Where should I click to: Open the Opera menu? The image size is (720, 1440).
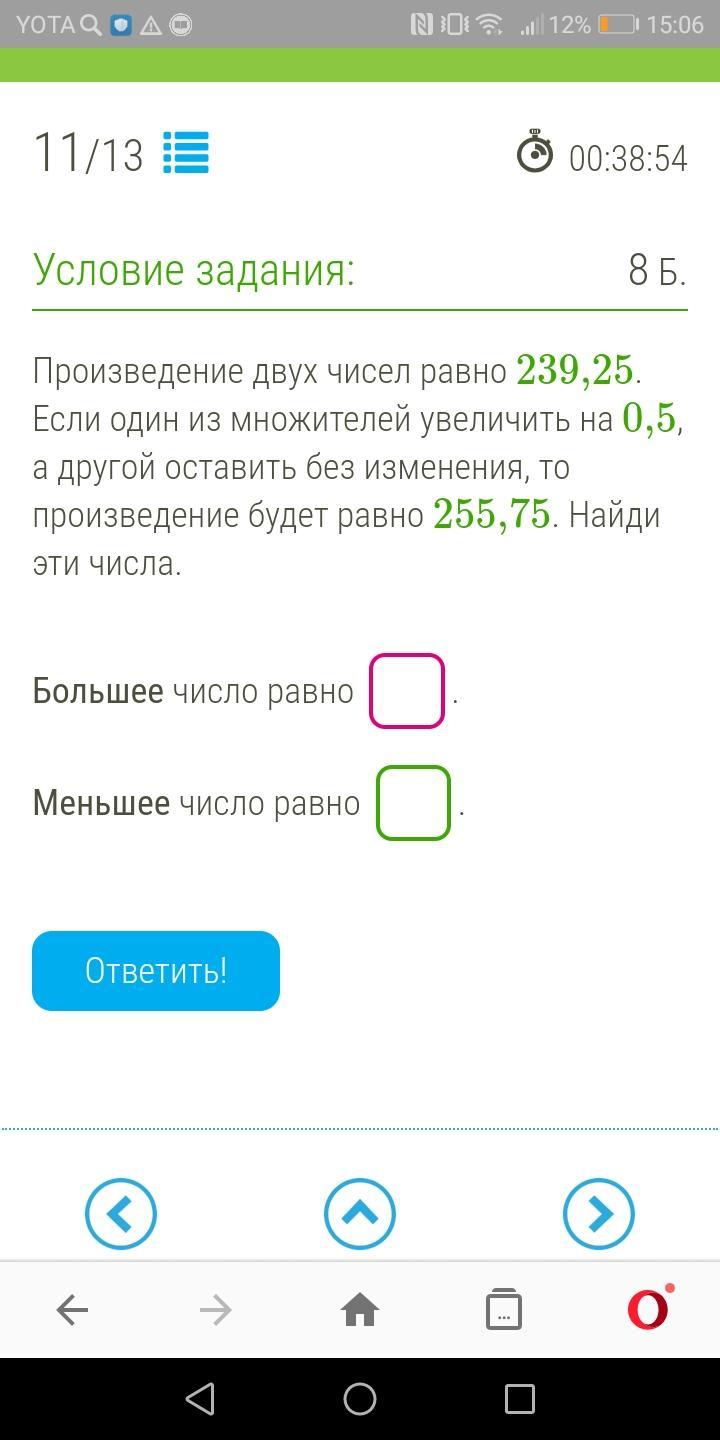pos(649,1308)
